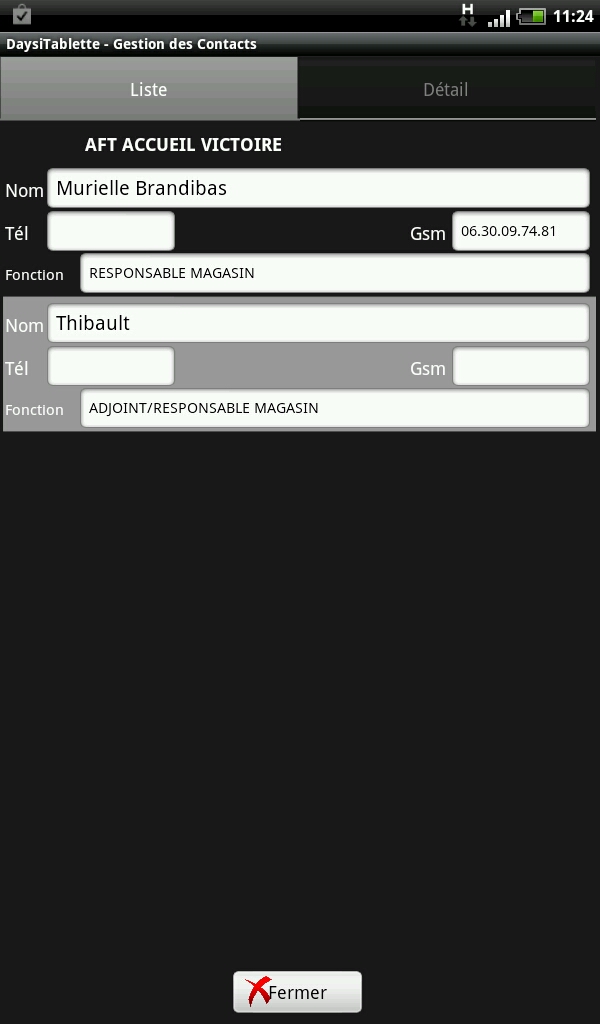Screen dimensions: 600x1024
Task: Close the contacts screen with Fermer
Action: click(297, 992)
